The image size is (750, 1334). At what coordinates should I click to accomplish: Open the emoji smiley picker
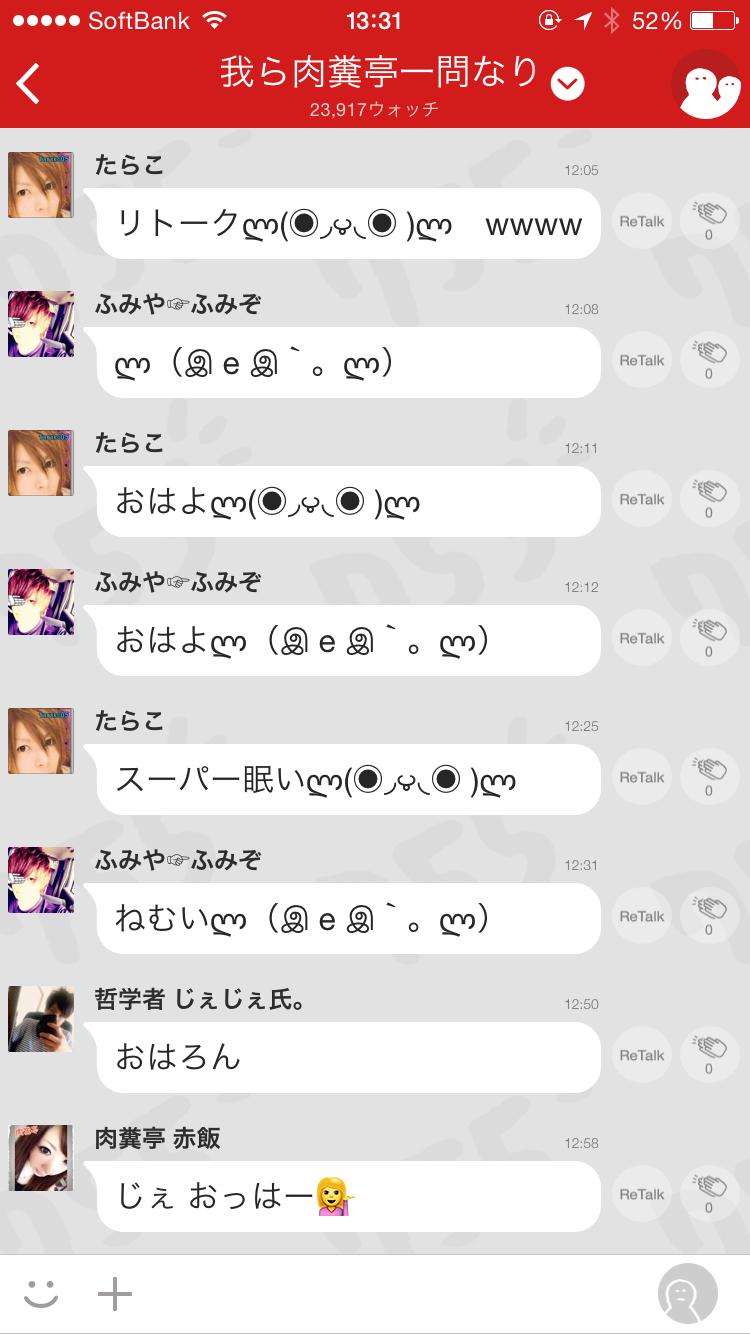click(x=41, y=1294)
